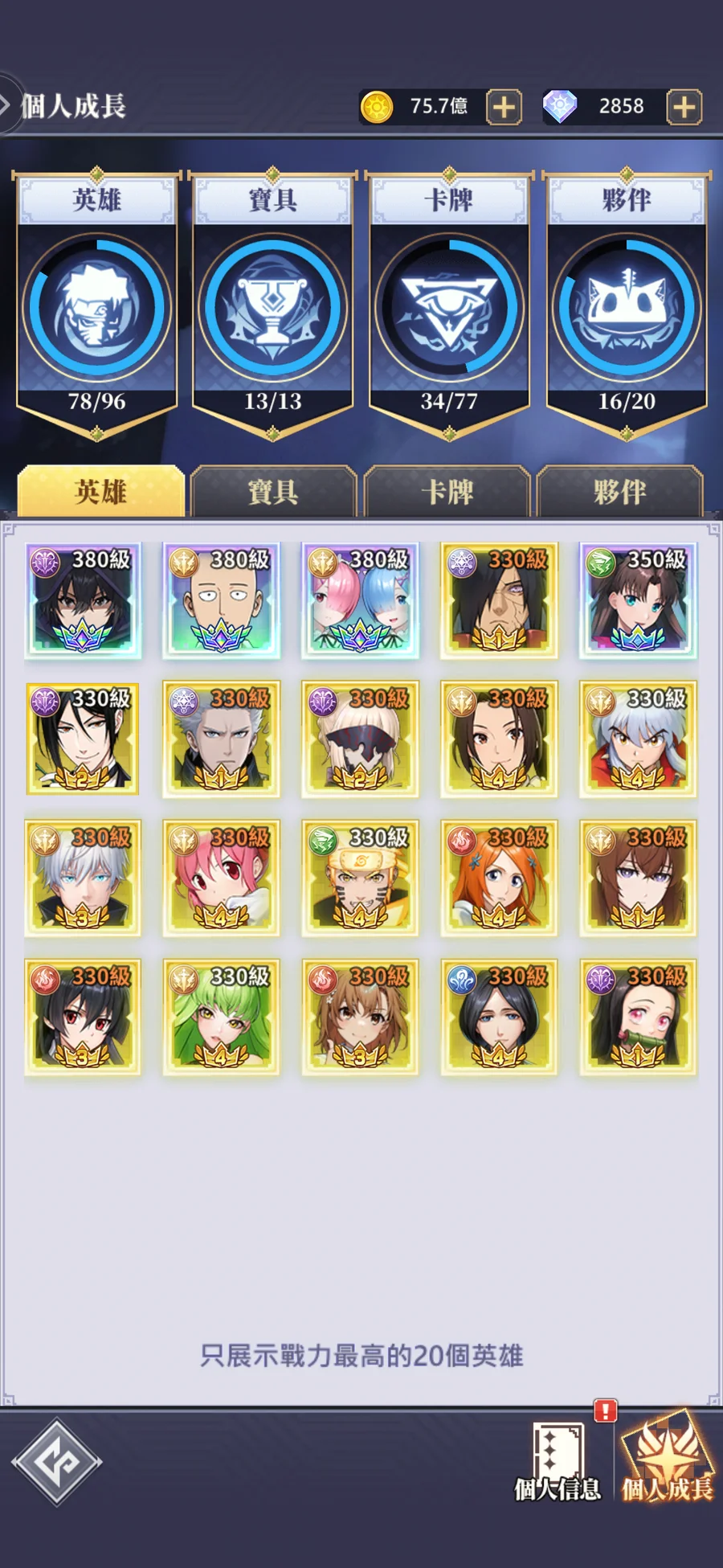Open the green-haired hero portrait

click(221, 1017)
